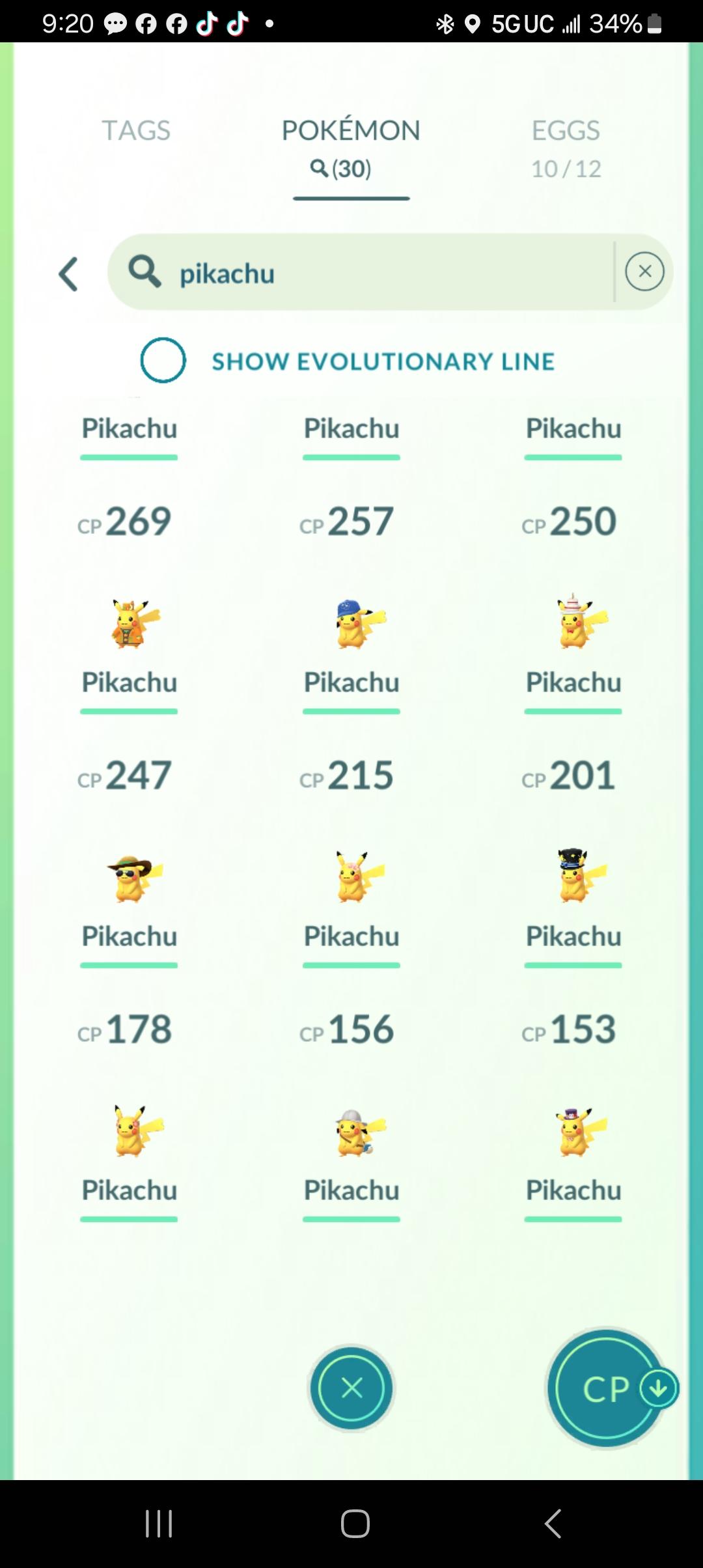
Task: Select the orange poncho Pikachu with CP 247
Action: click(128, 625)
